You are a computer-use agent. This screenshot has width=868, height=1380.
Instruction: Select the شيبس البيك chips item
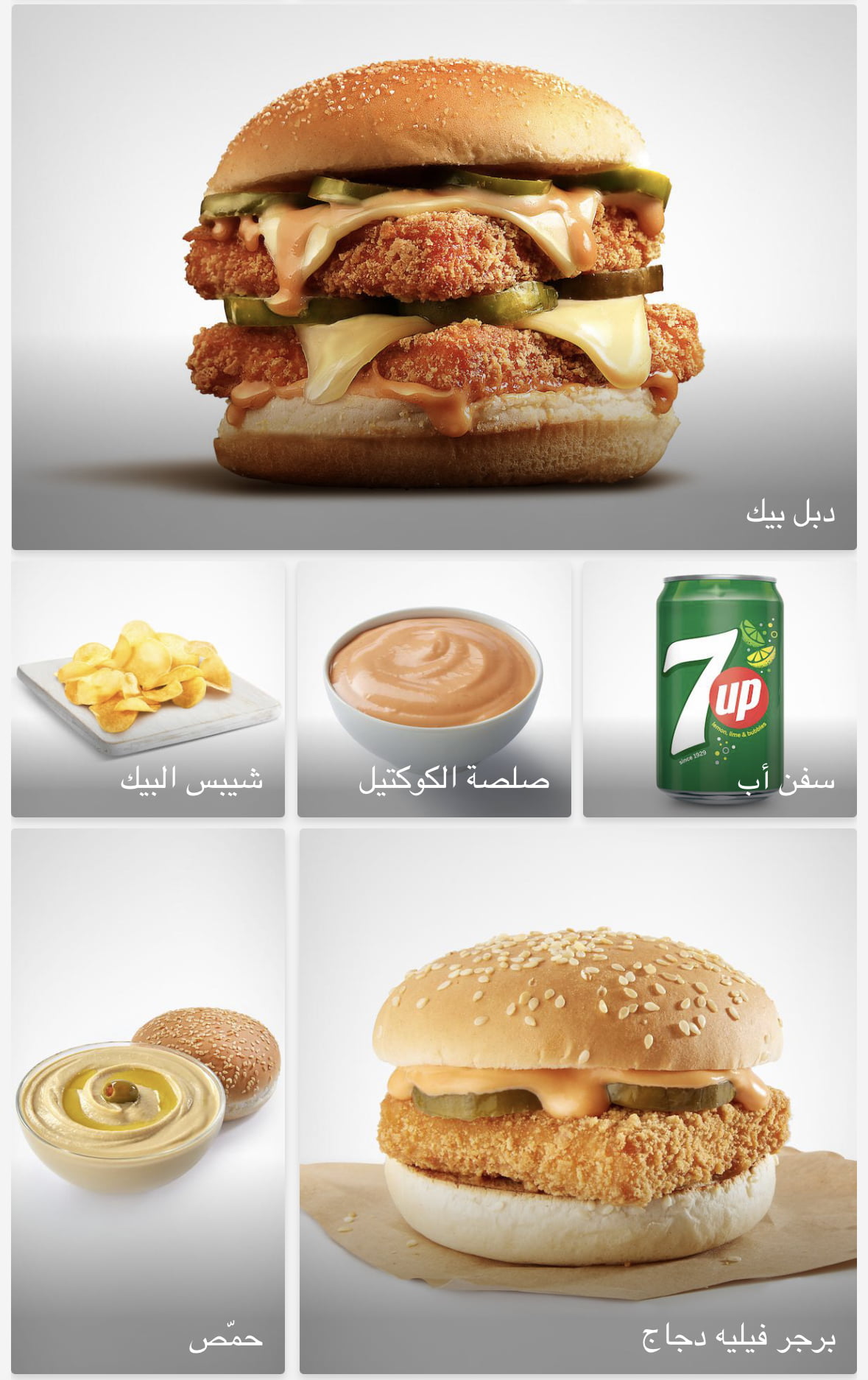click(148, 689)
